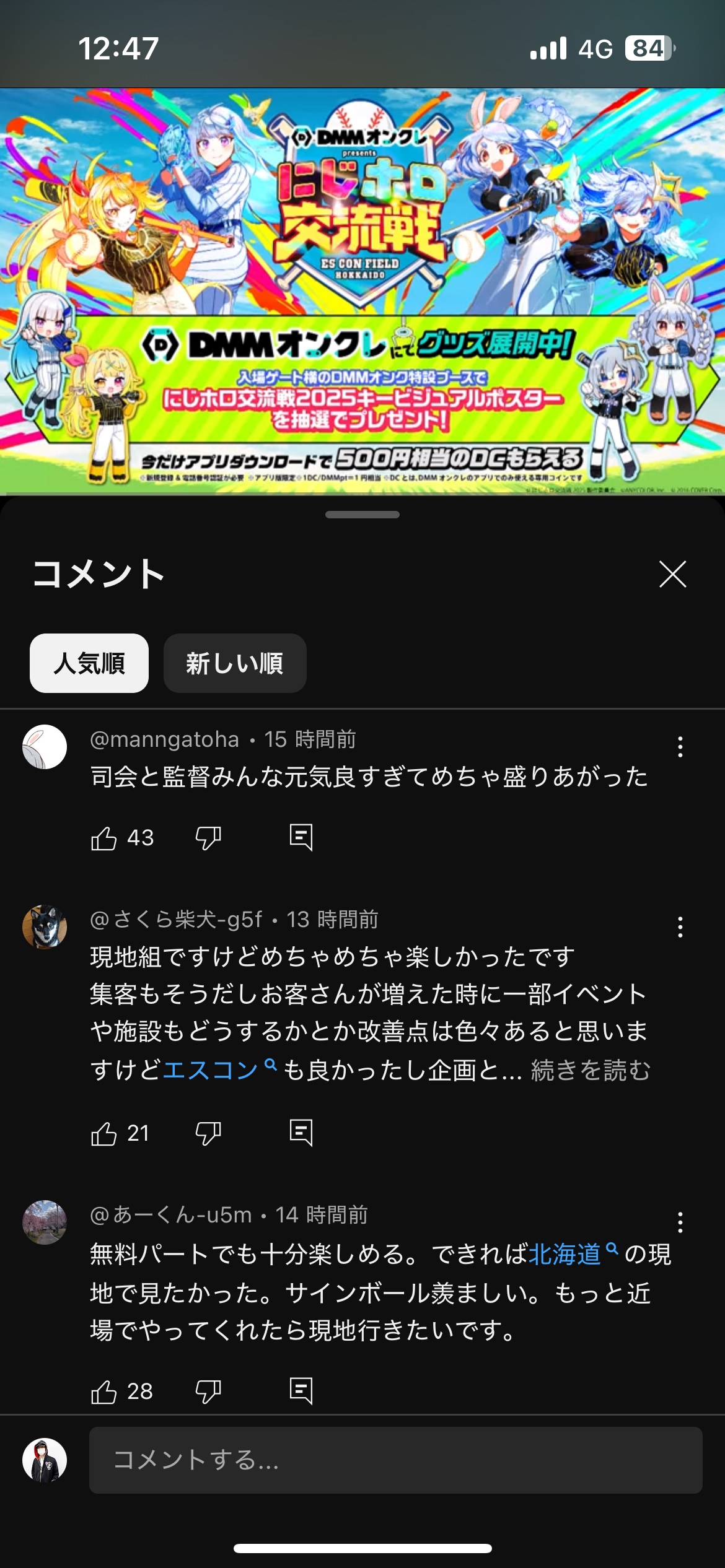Open @manngatoha's profile avatar

[x=45, y=747]
